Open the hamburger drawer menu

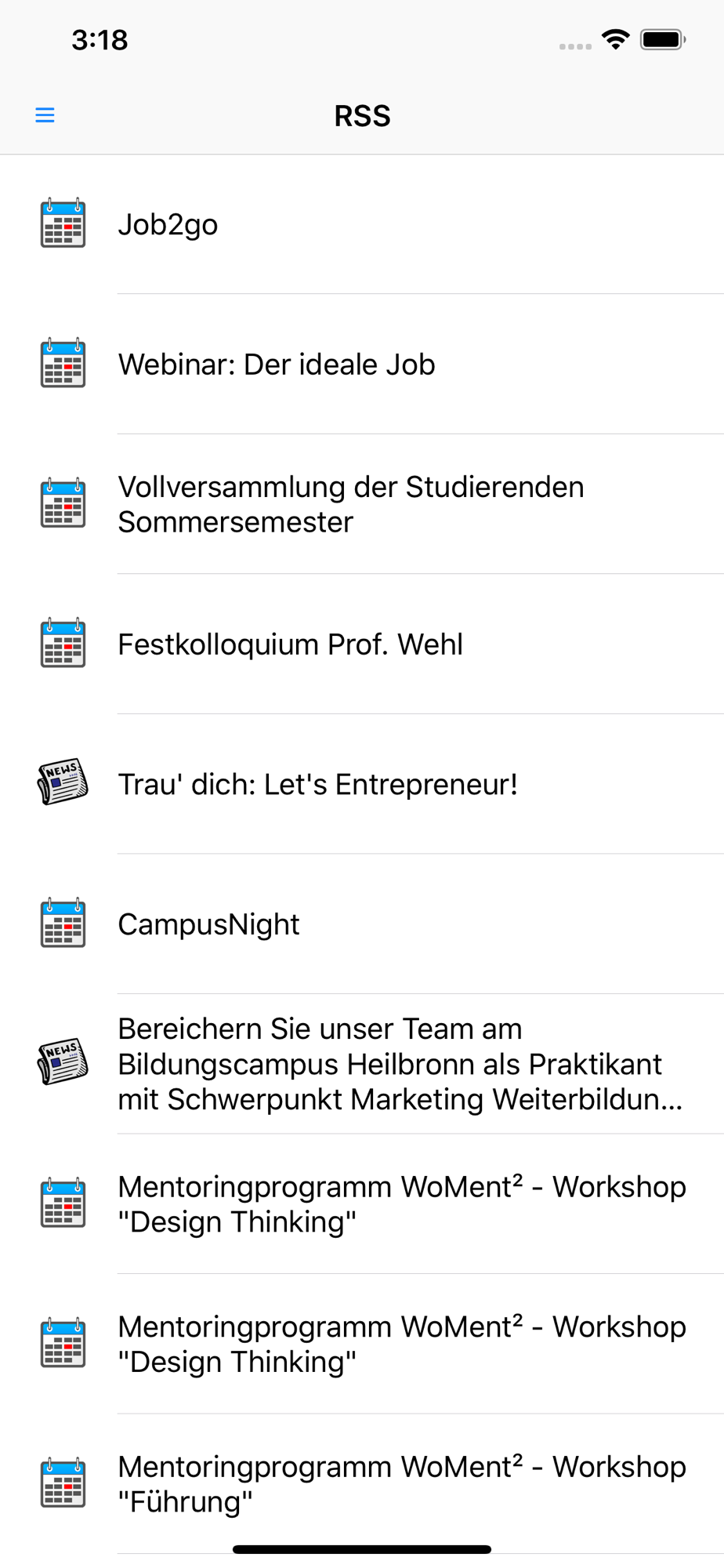(45, 115)
